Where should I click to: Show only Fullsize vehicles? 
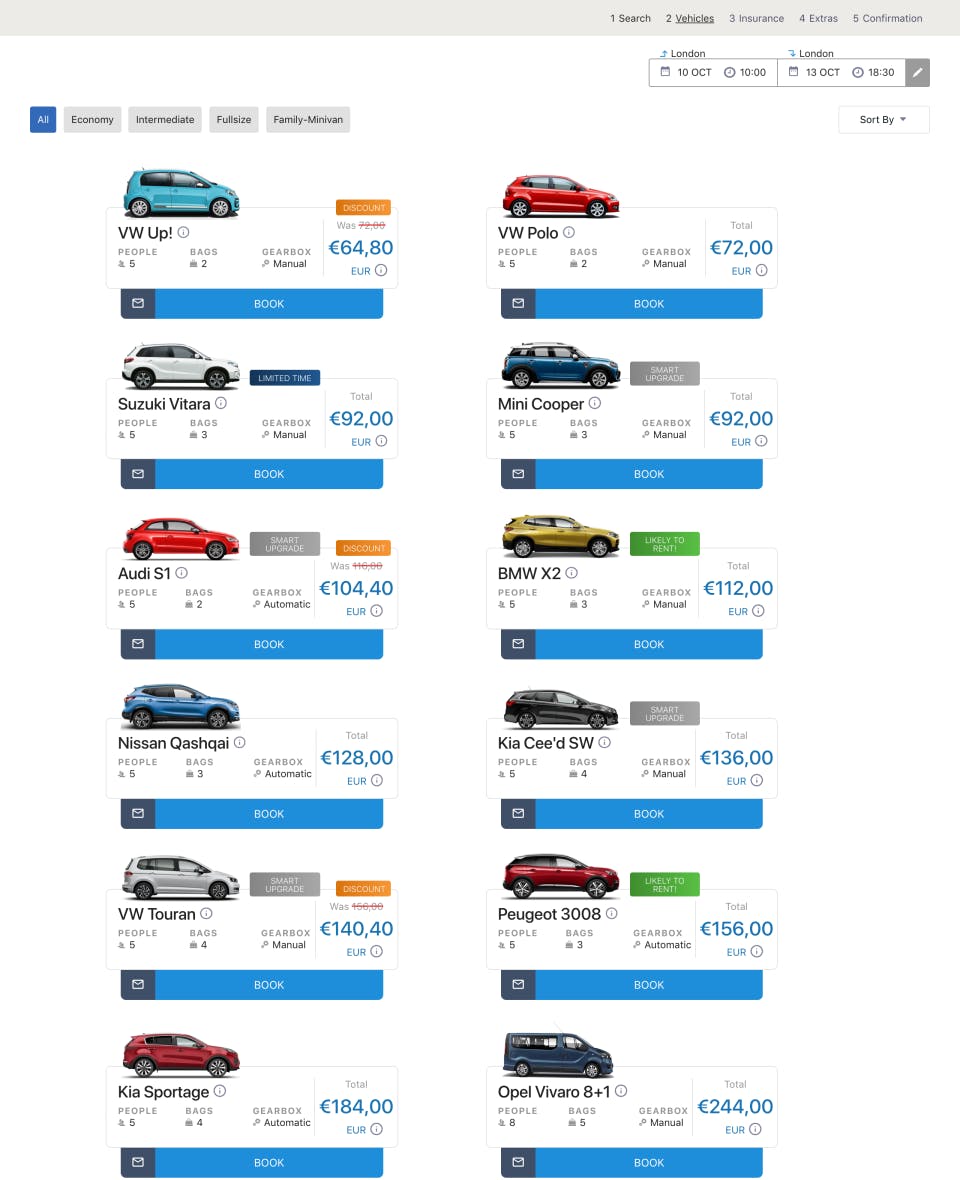pyautogui.click(x=234, y=120)
